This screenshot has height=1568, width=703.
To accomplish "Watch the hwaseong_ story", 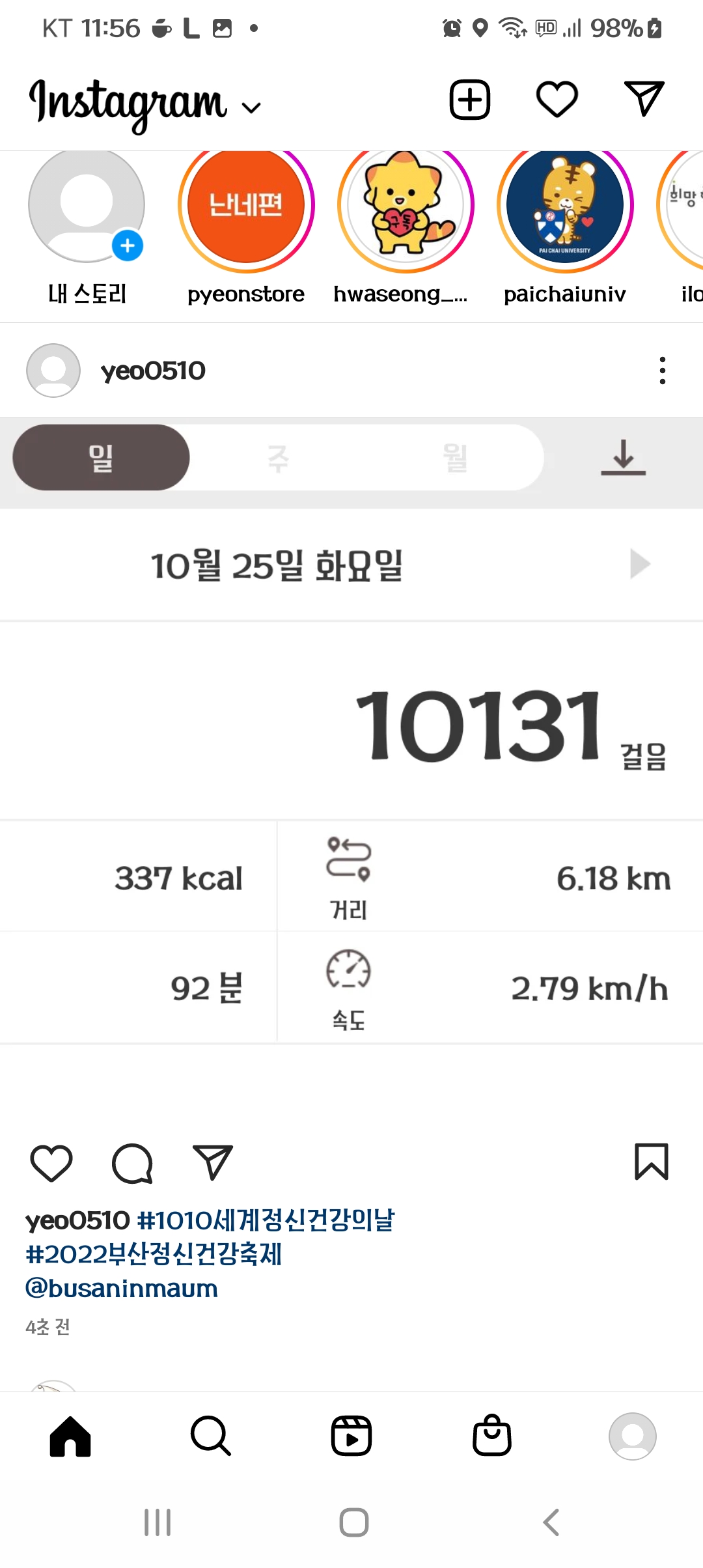I will 405,206.
